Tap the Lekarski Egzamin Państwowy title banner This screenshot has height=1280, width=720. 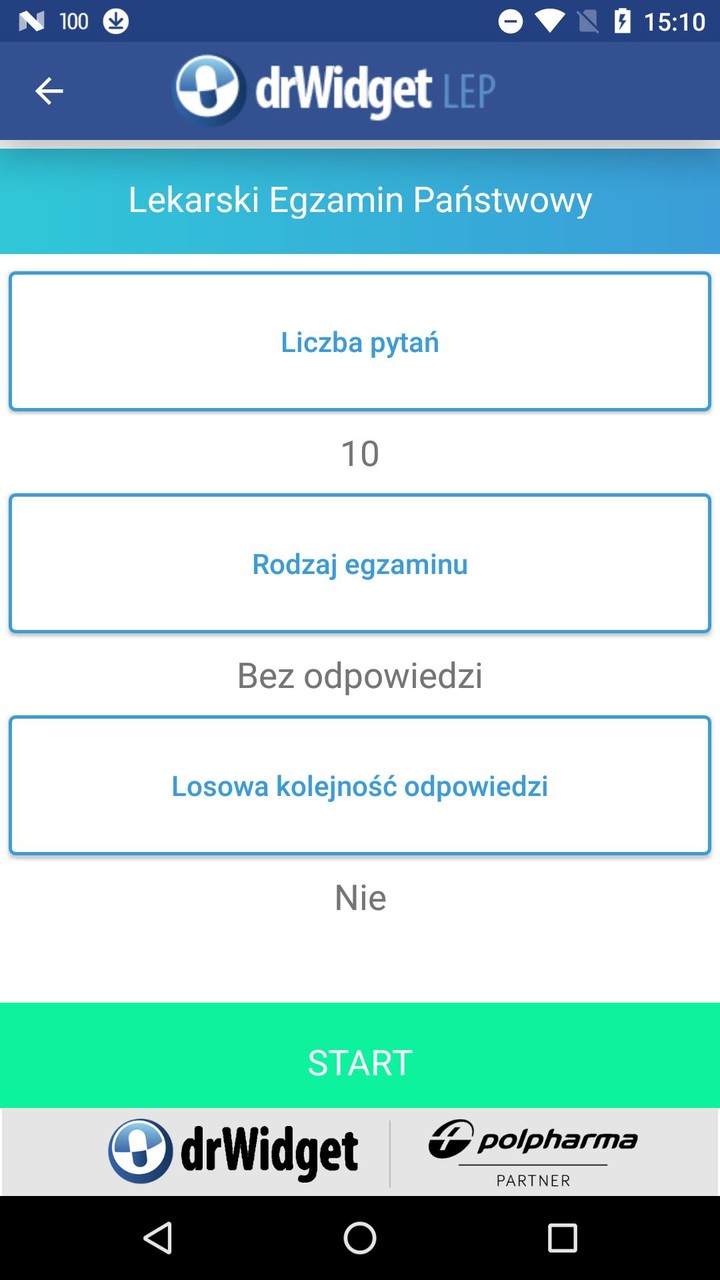click(360, 200)
